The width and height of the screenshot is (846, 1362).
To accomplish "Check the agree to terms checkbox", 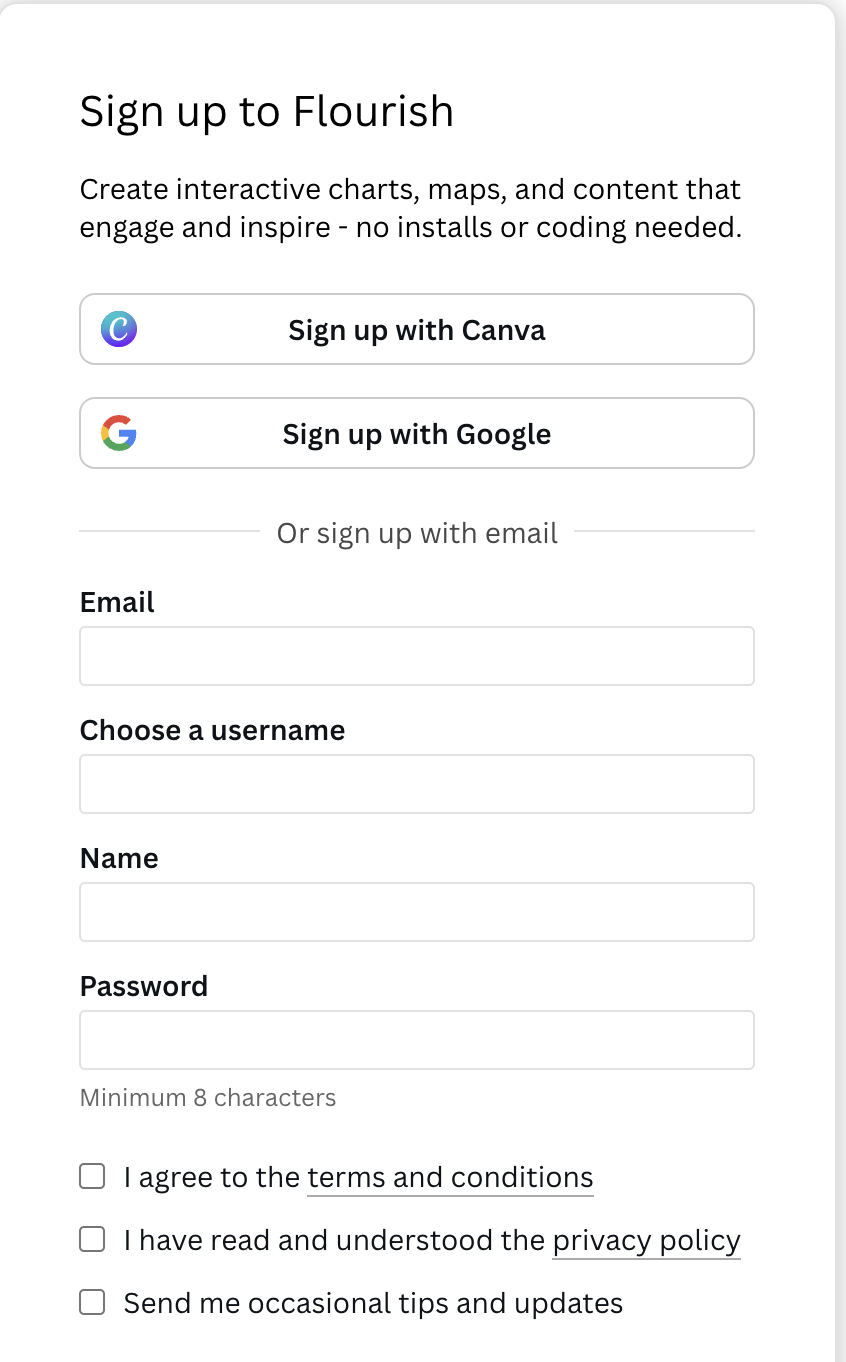I will pos(92,1177).
